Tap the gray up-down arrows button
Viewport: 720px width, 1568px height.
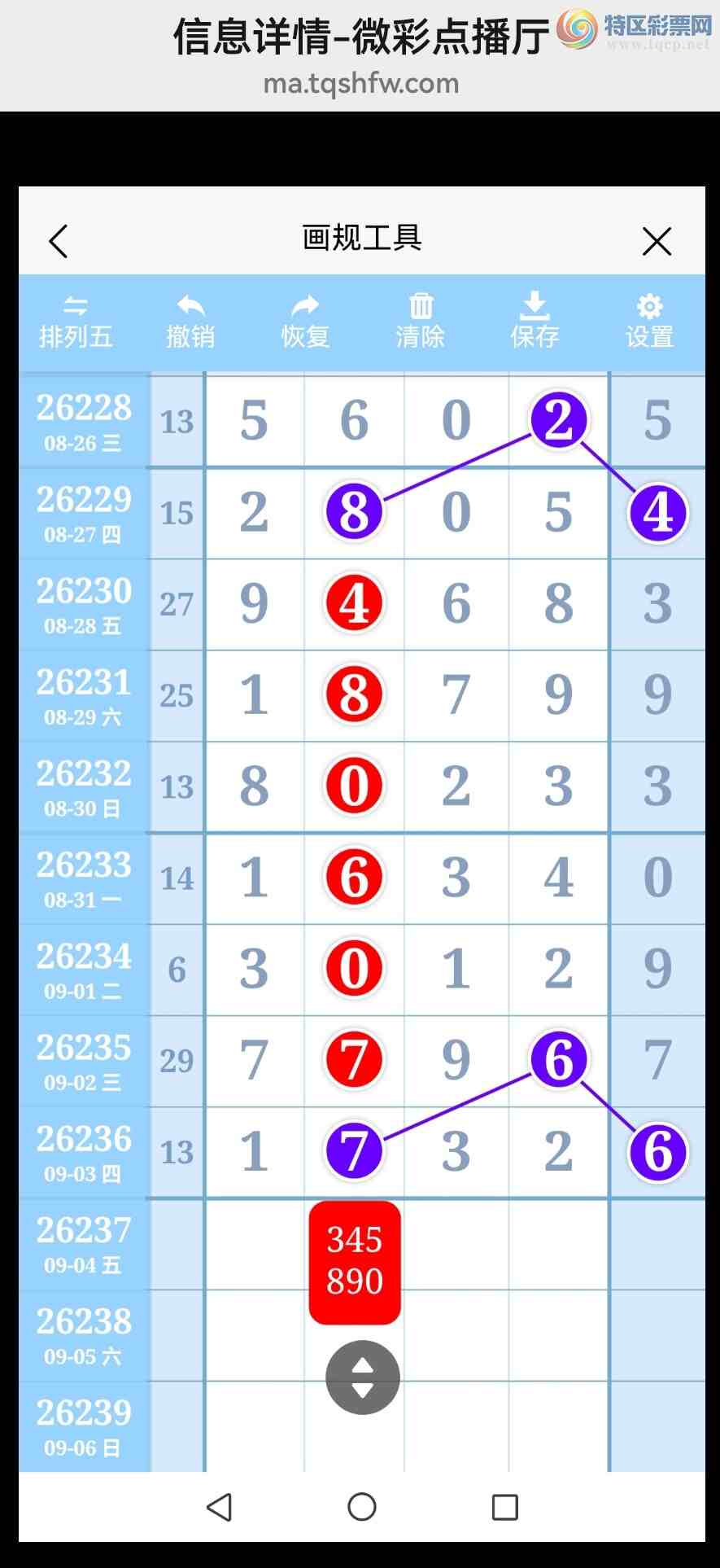[x=363, y=1377]
